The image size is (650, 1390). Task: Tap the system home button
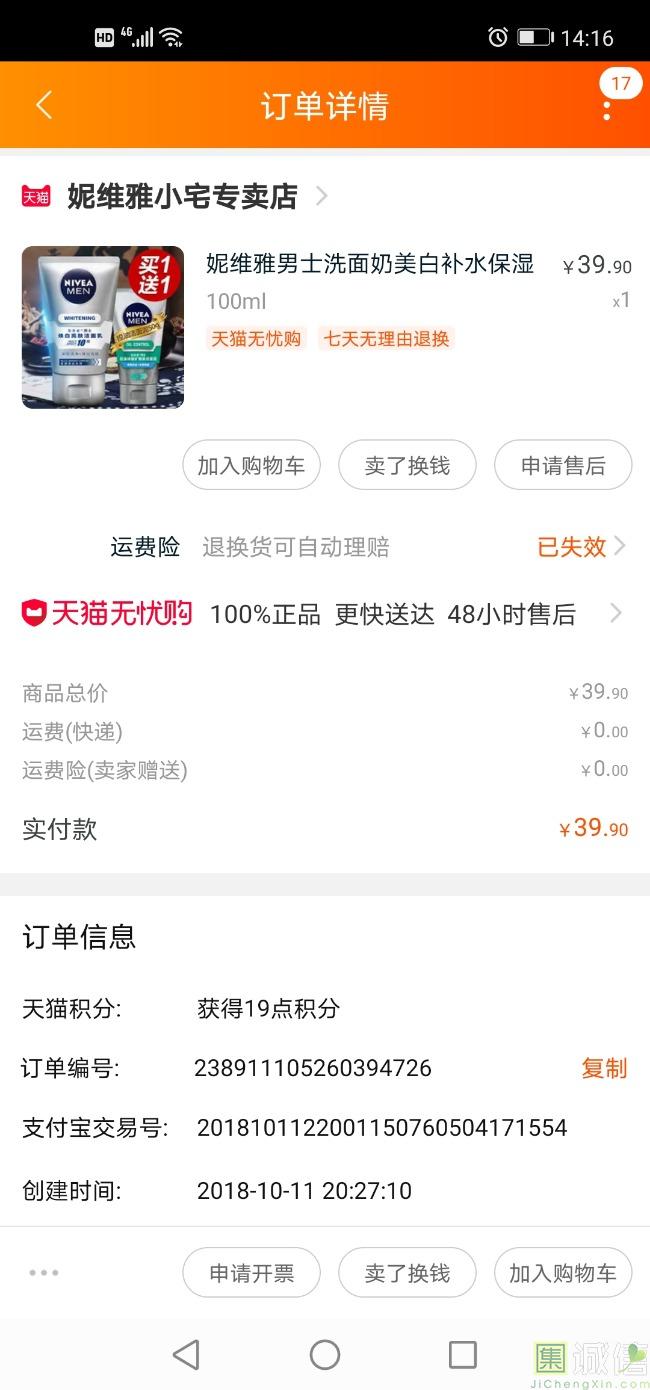(x=325, y=1355)
